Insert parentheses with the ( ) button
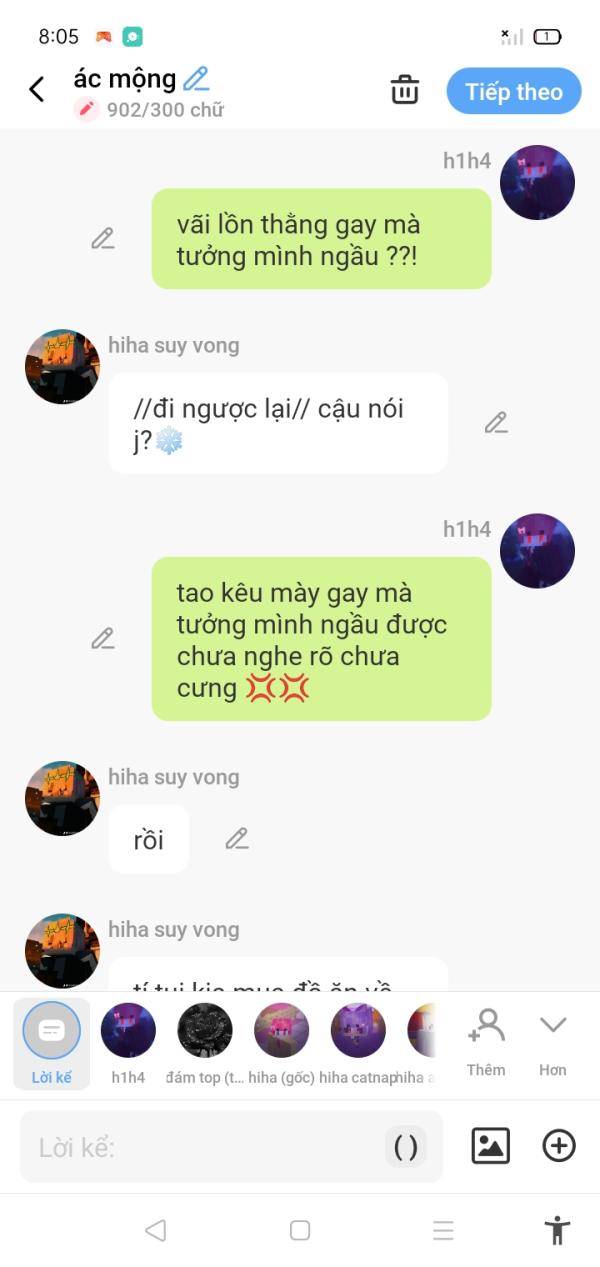600x1267 pixels. 406,1147
